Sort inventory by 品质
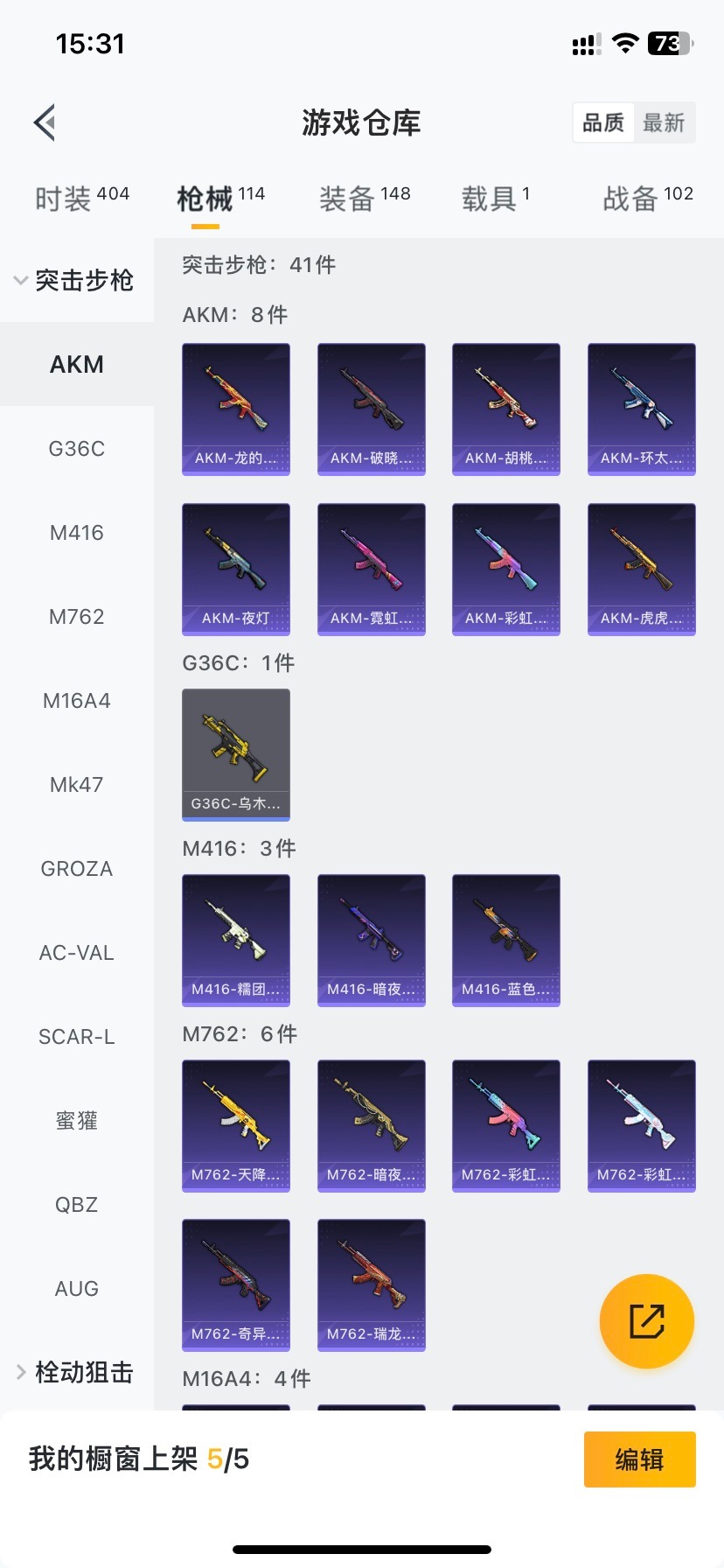The image size is (724, 1568). 603,122
